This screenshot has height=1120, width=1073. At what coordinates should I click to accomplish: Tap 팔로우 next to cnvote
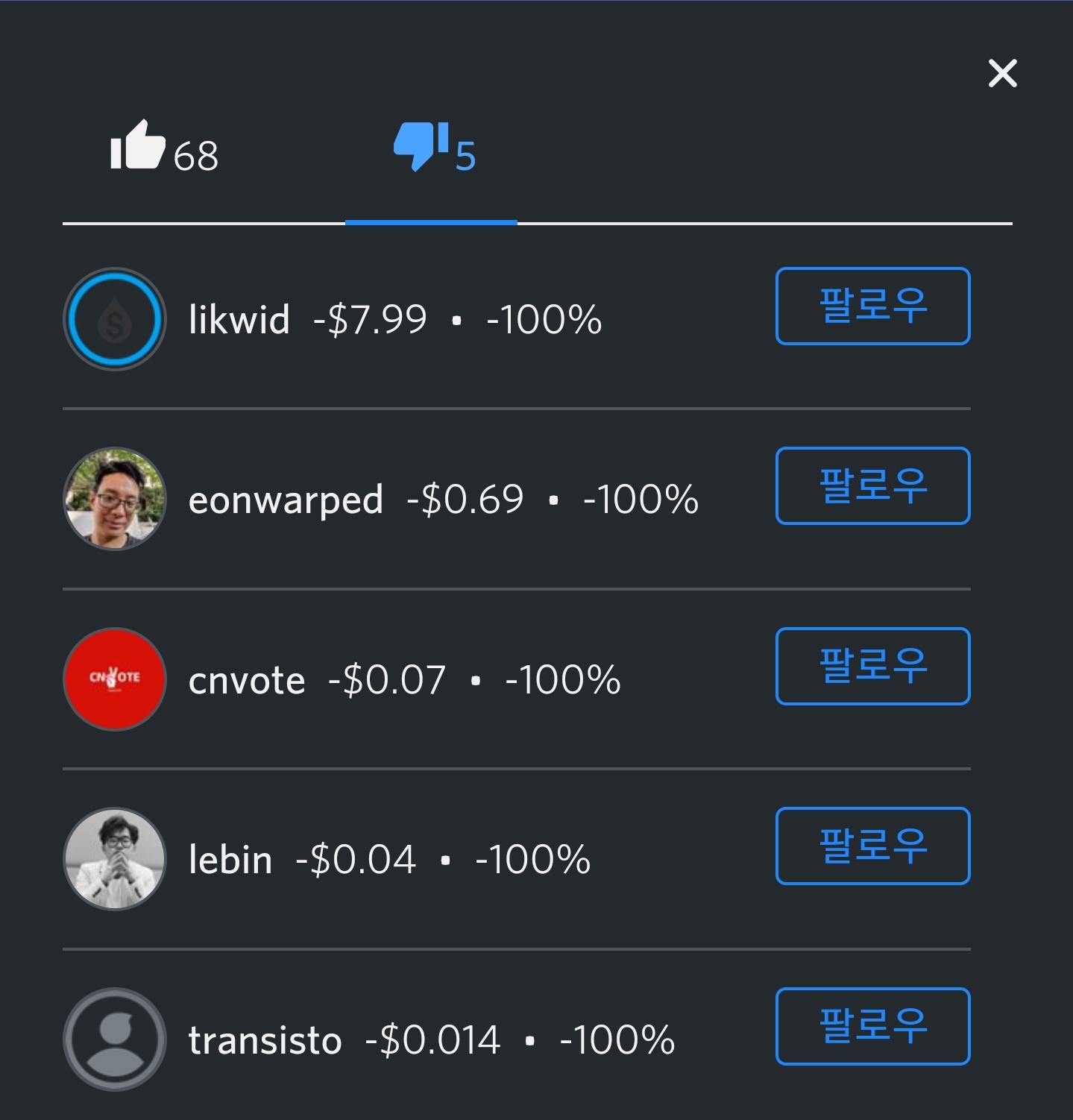(x=872, y=666)
